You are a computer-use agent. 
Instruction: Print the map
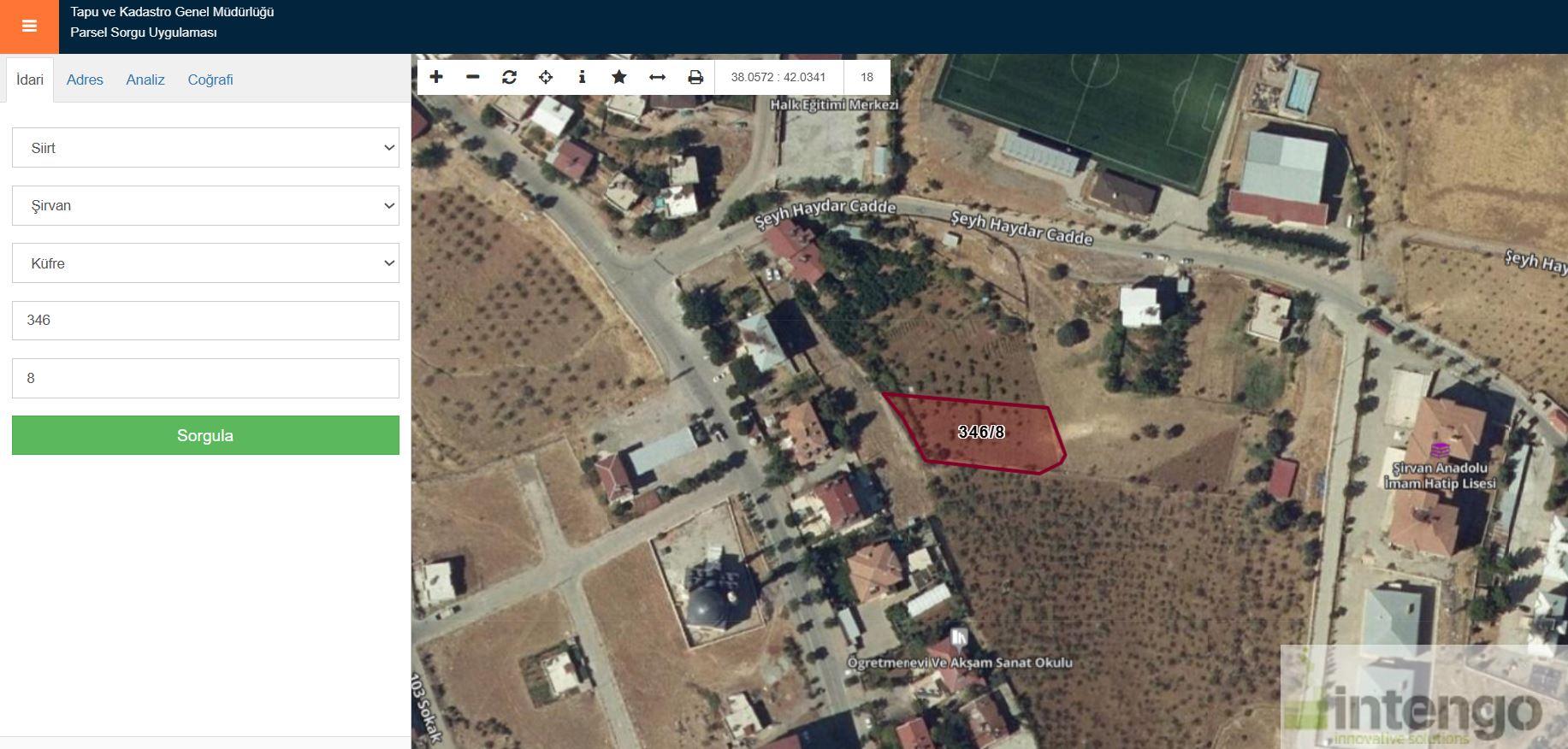[x=695, y=77]
